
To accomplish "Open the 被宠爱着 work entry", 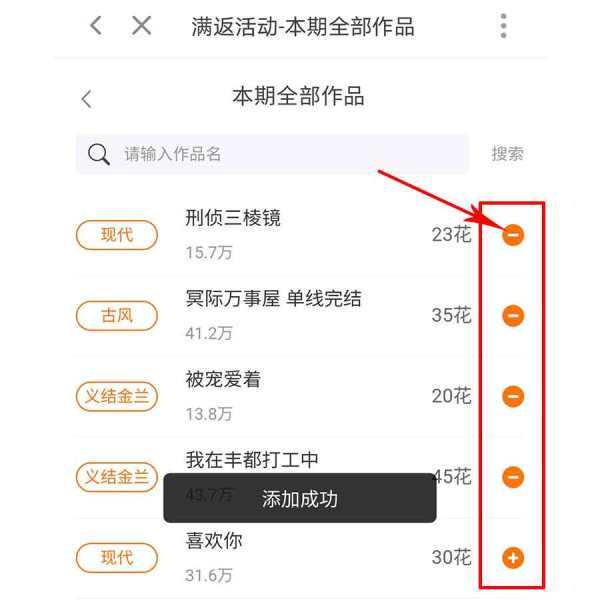I will click(223, 380).
